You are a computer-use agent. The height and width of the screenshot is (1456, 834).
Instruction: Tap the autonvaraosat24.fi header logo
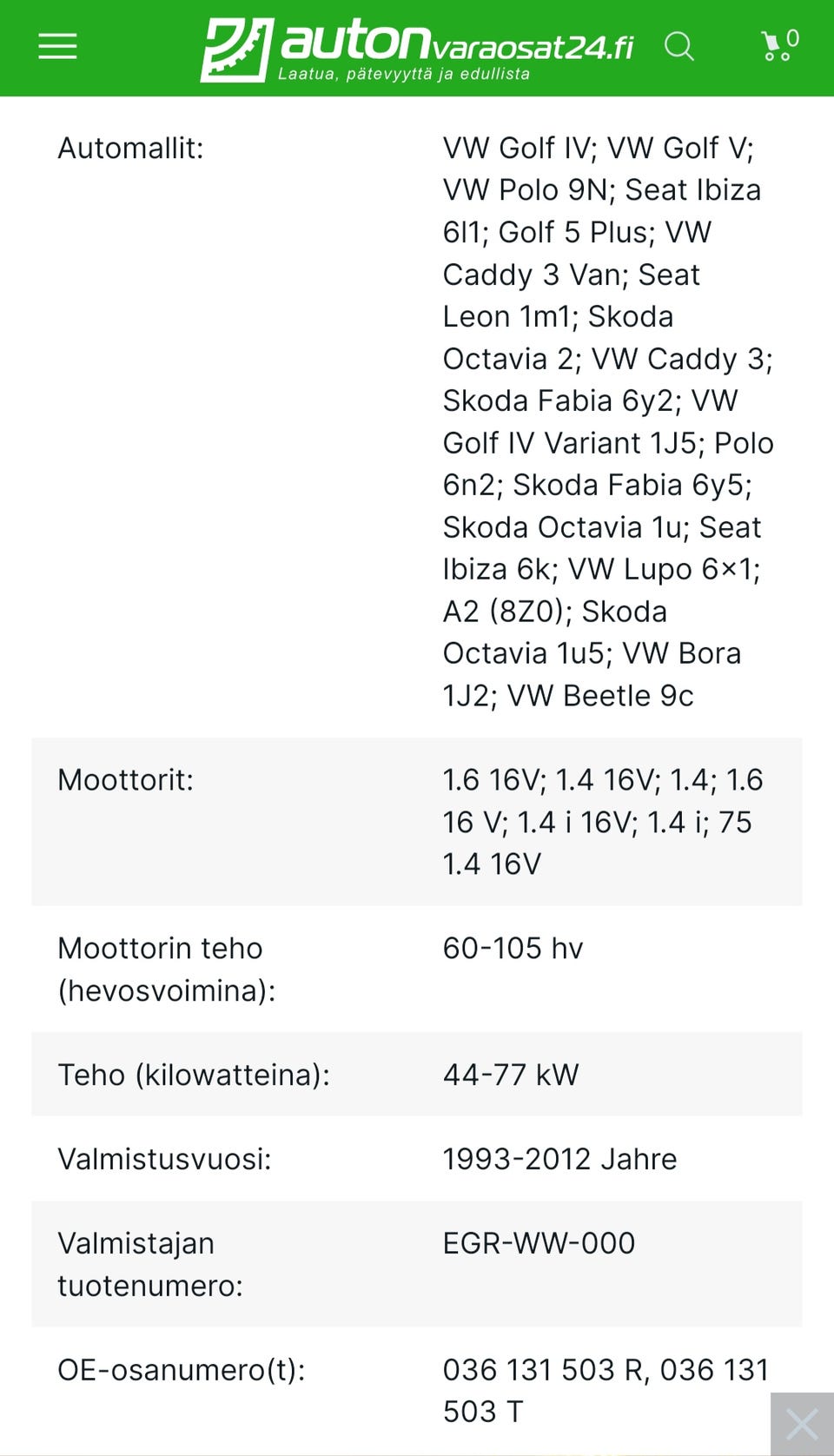[x=417, y=50]
